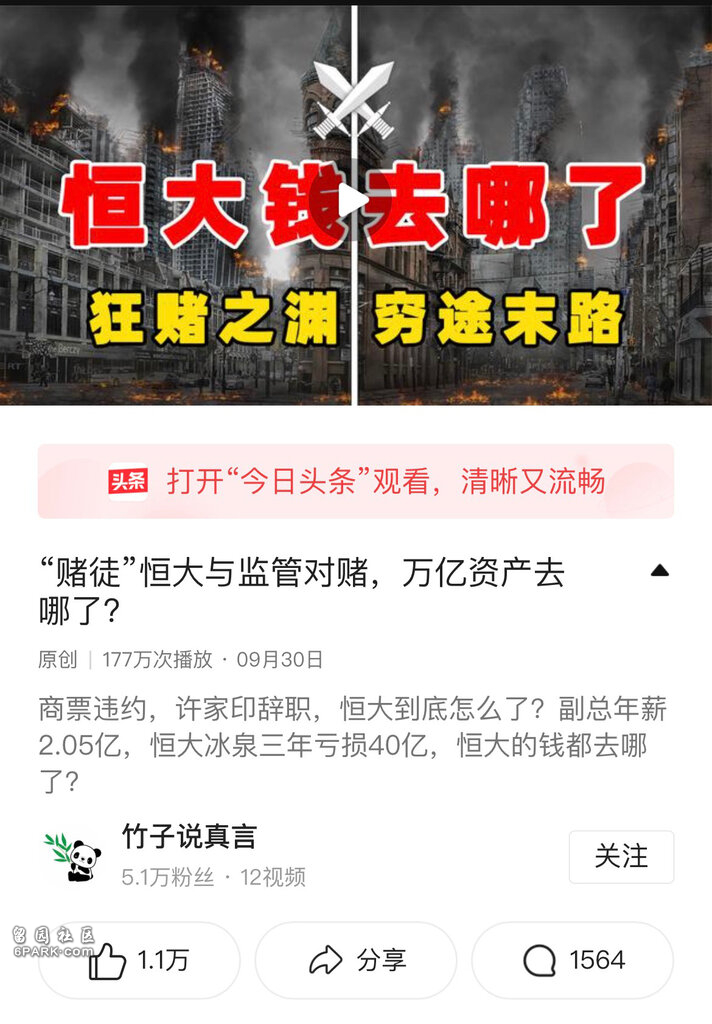Like the video showing 1.1万 likes
The width and height of the screenshot is (712, 1024).
point(139,961)
